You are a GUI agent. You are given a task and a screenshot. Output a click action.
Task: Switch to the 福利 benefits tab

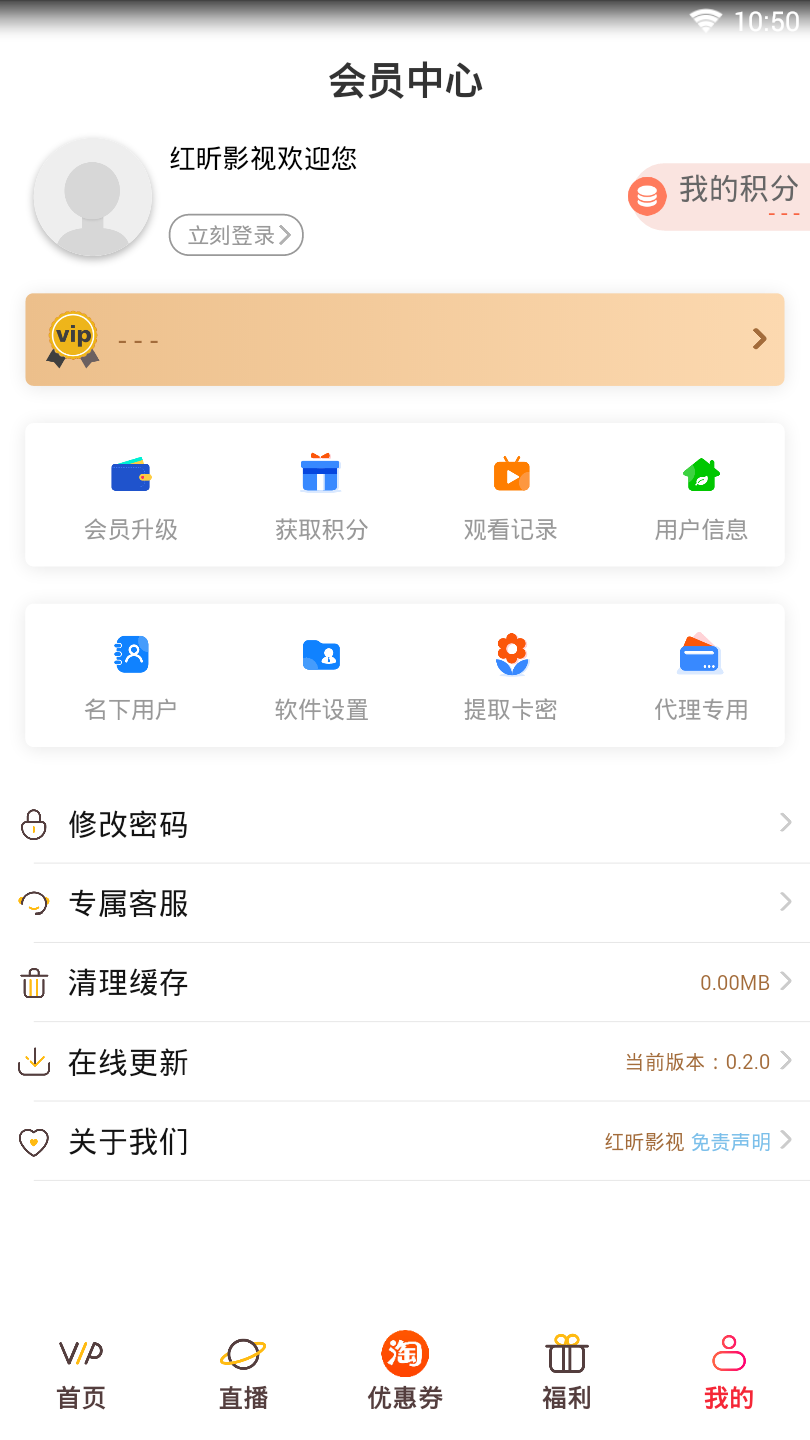click(x=567, y=1372)
